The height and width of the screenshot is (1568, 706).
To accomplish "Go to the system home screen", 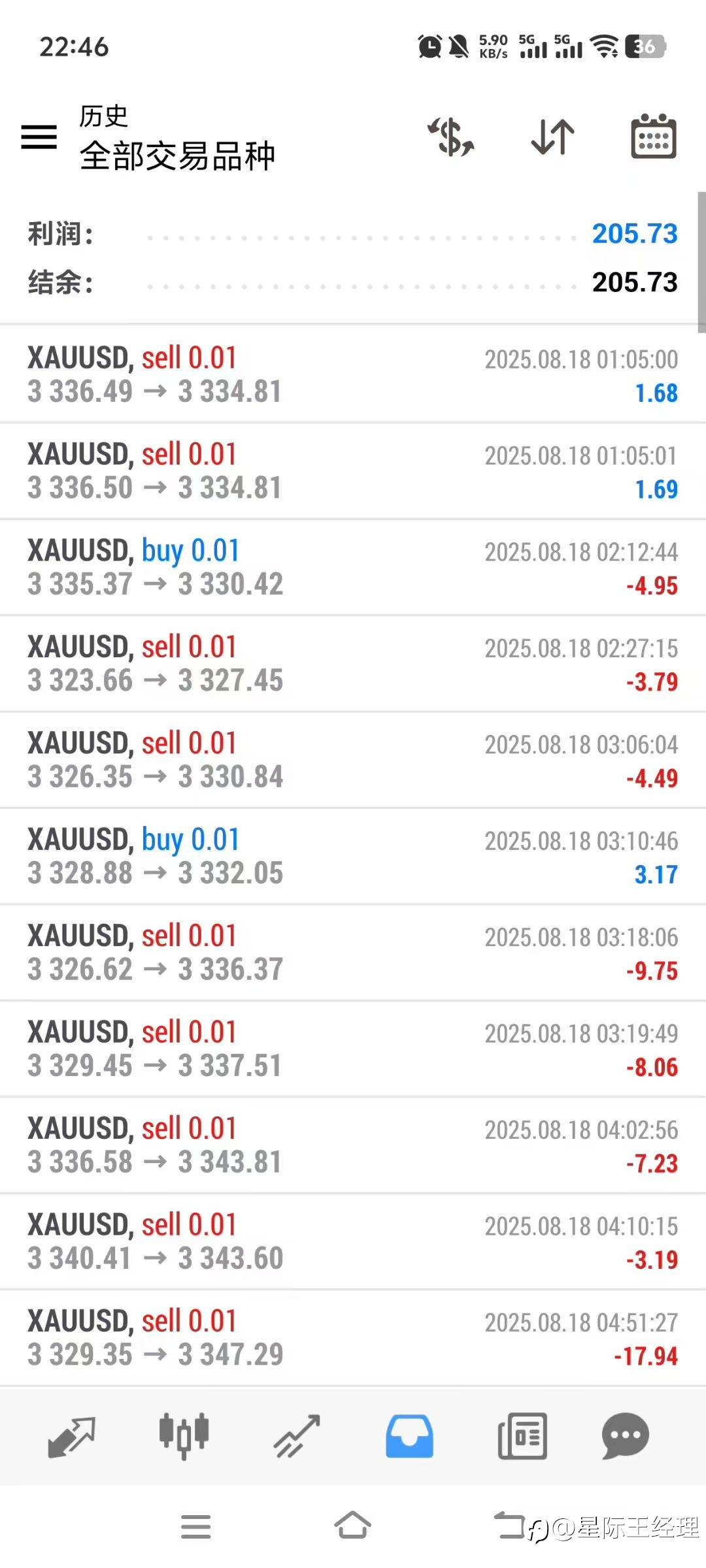I will point(353,1526).
